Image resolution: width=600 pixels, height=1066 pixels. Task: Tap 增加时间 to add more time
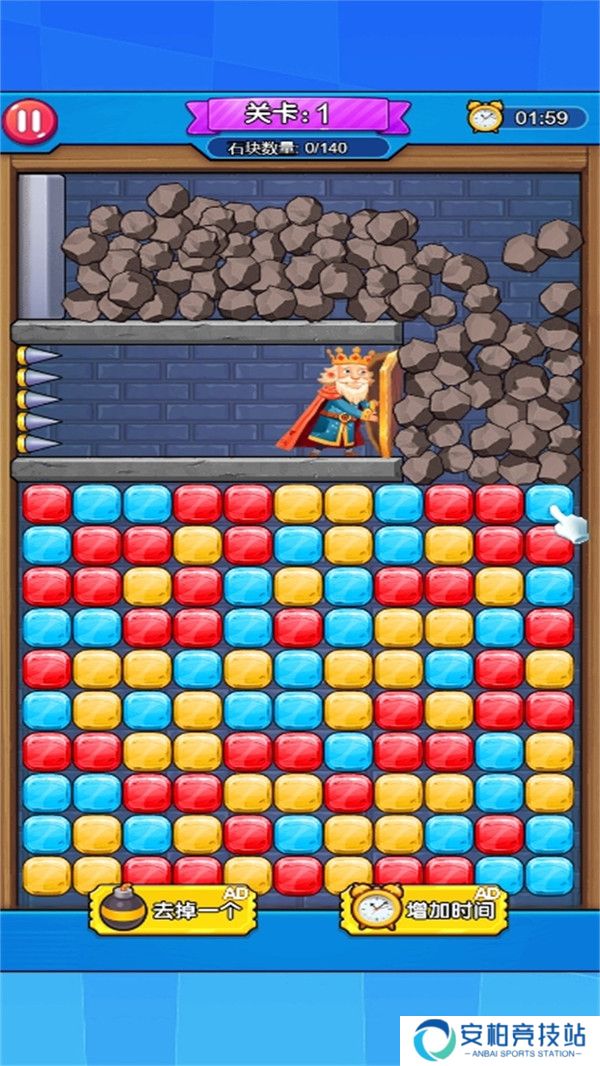pyautogui.click(x=424, y=909)
